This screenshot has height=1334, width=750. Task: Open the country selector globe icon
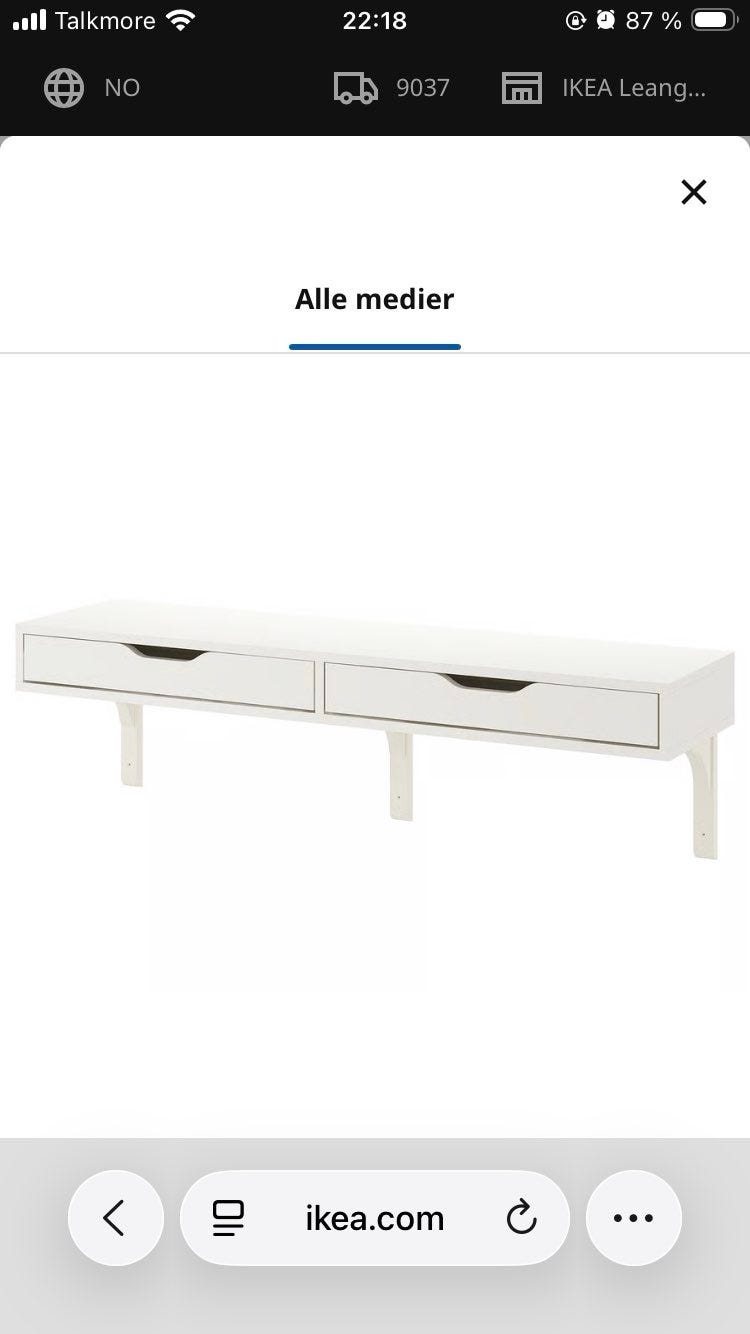click(x=64, y=87)
